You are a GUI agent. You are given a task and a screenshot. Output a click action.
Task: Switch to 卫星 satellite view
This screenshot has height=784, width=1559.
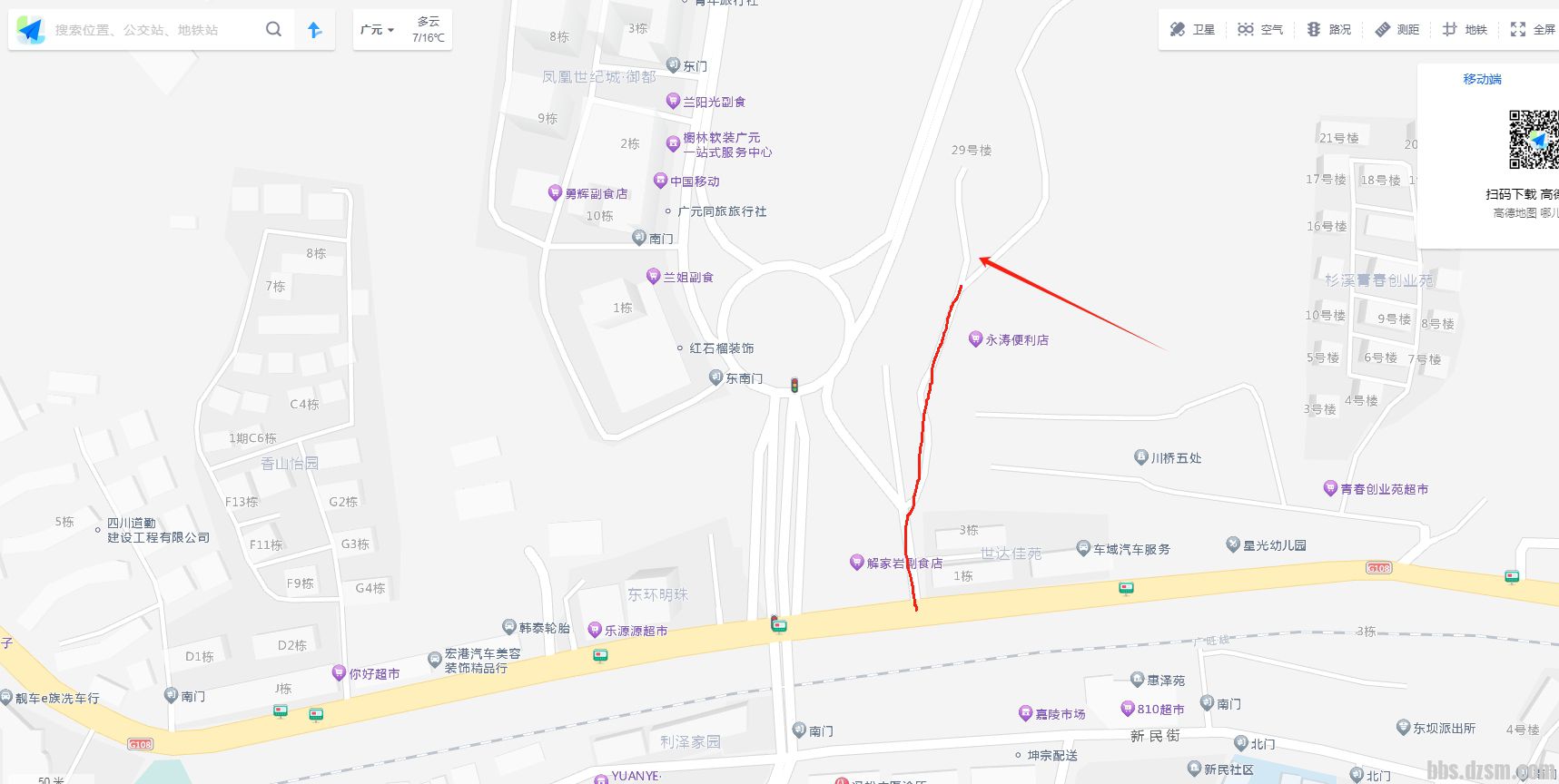(x=1192, y=30)
